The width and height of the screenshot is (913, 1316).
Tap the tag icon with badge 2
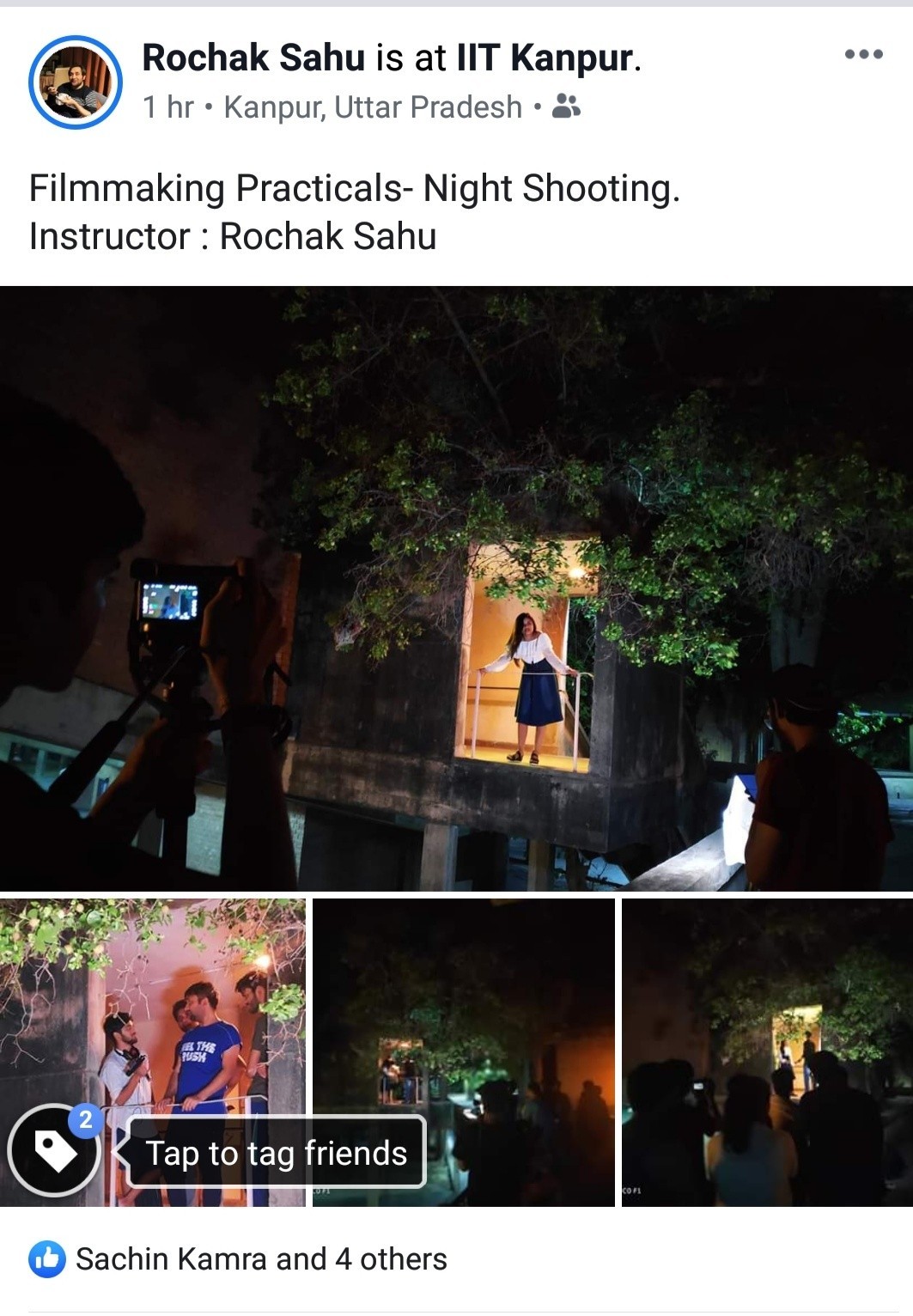[55, 1149]
